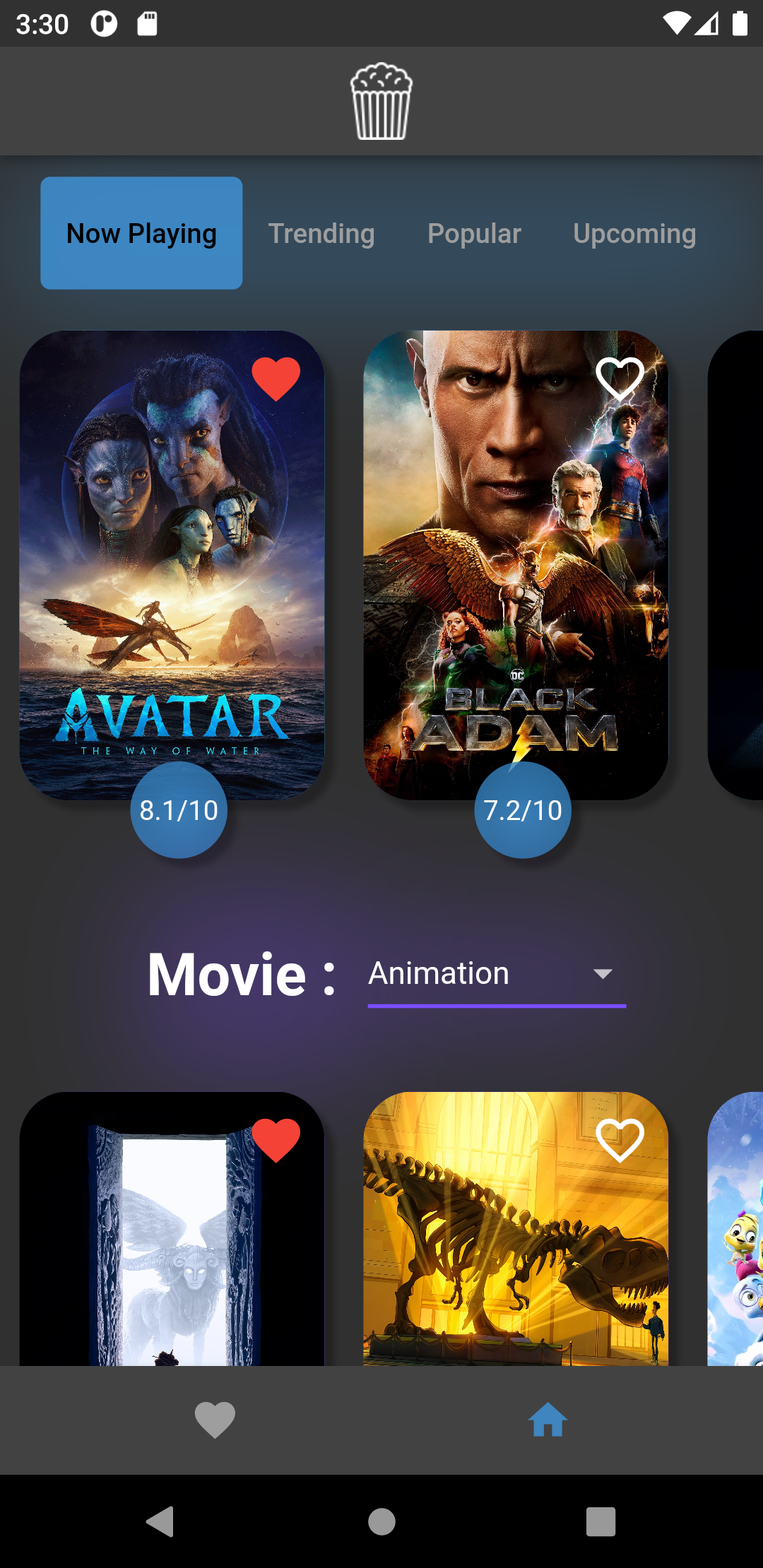
Task: Unfavorite Avatar by tapping its red heart
Action: point(276,379)
